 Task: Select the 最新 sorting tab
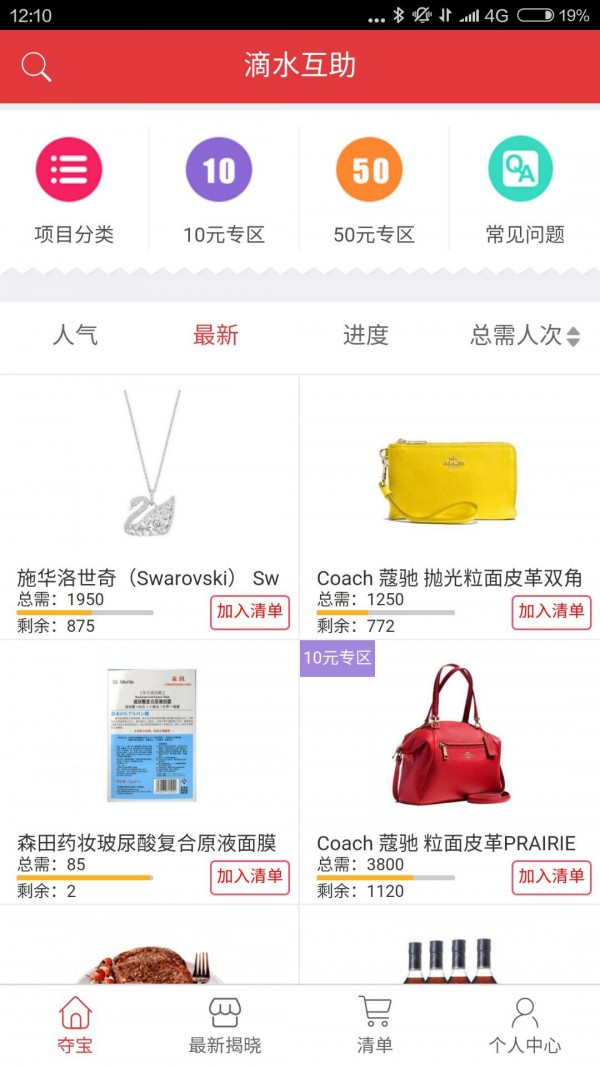(x=216, y=335)
